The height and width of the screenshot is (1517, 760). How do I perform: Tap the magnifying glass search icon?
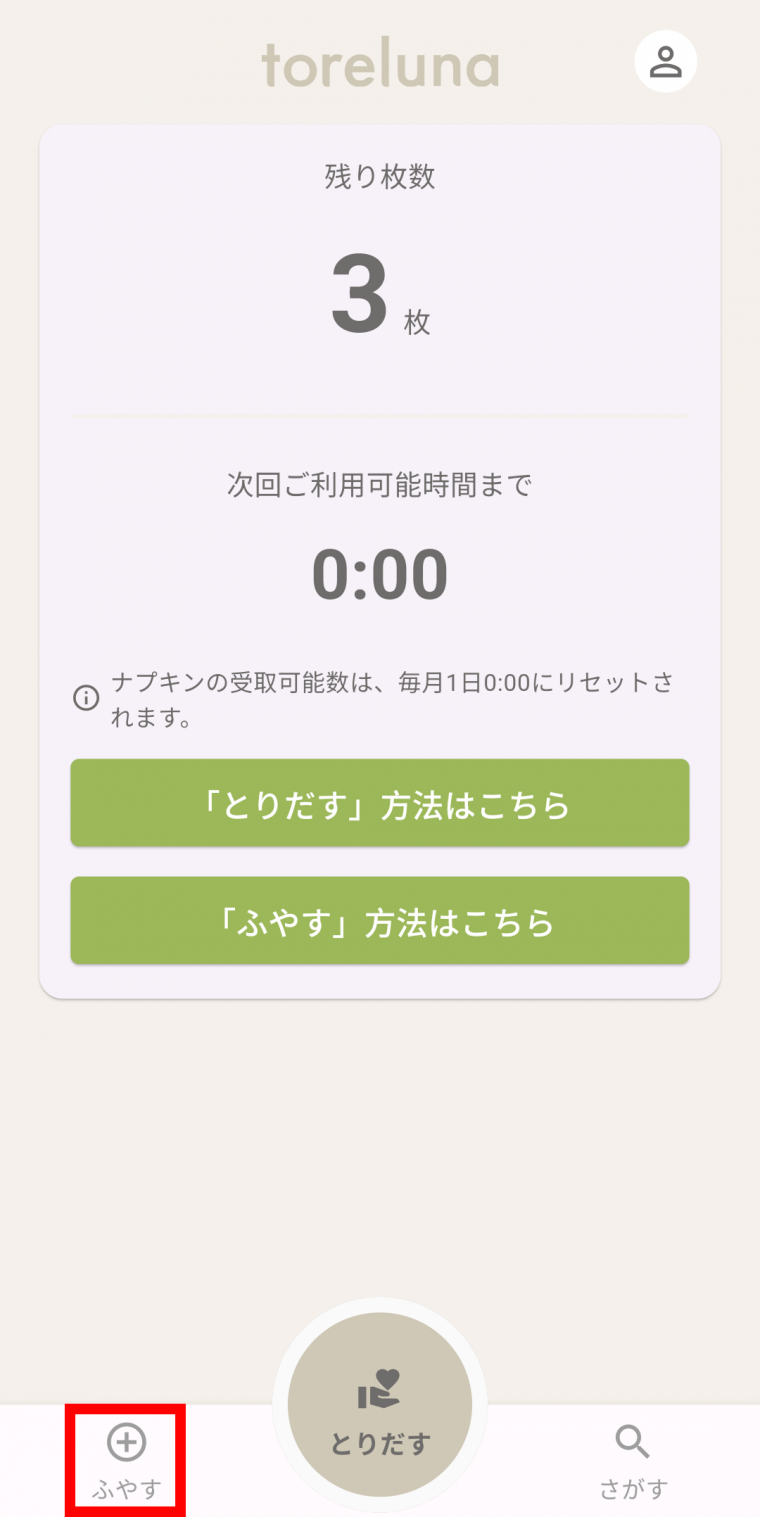coord(632,1440)
